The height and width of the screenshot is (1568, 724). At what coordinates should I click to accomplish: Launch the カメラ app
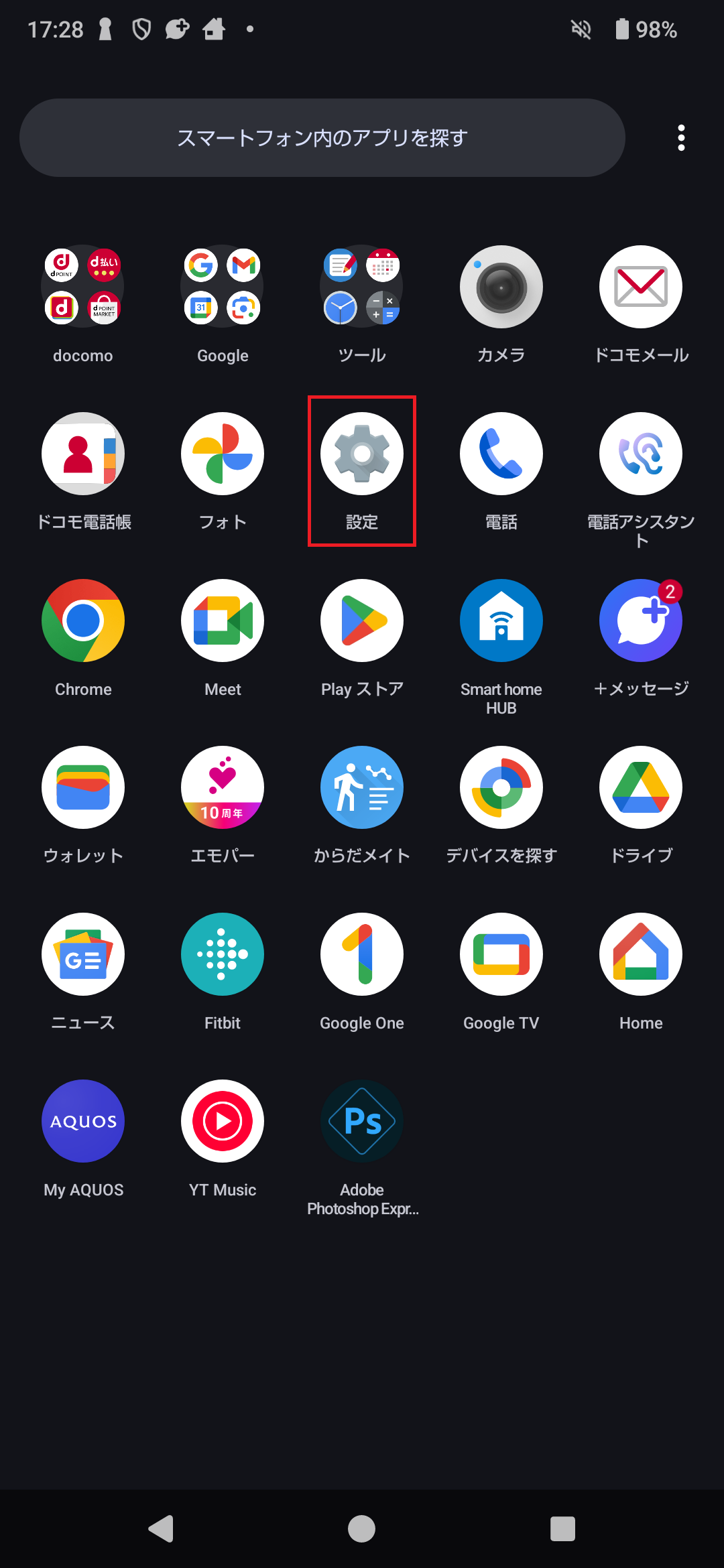click(501, 287)
